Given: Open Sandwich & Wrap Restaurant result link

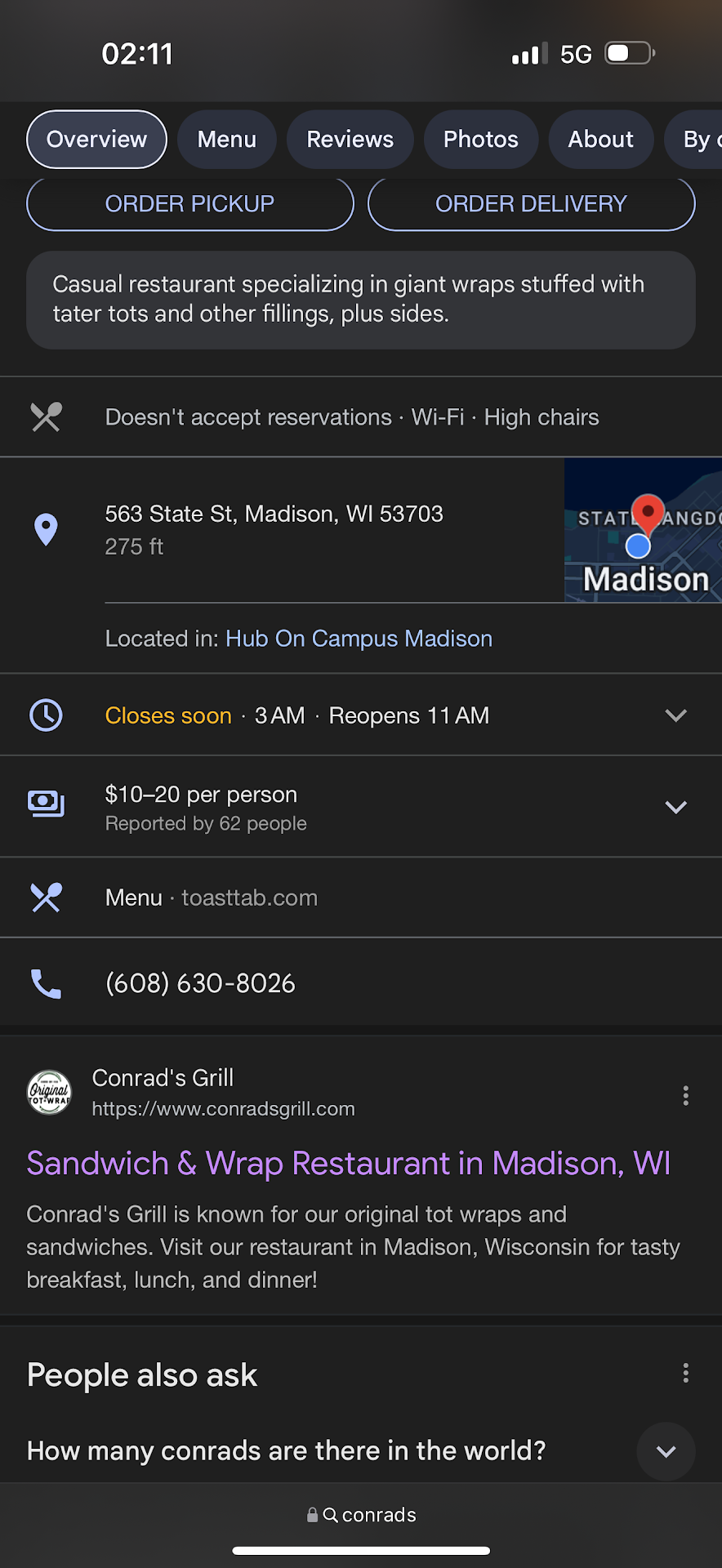Looking at the screenshot, I should (x=349, y=1164).
